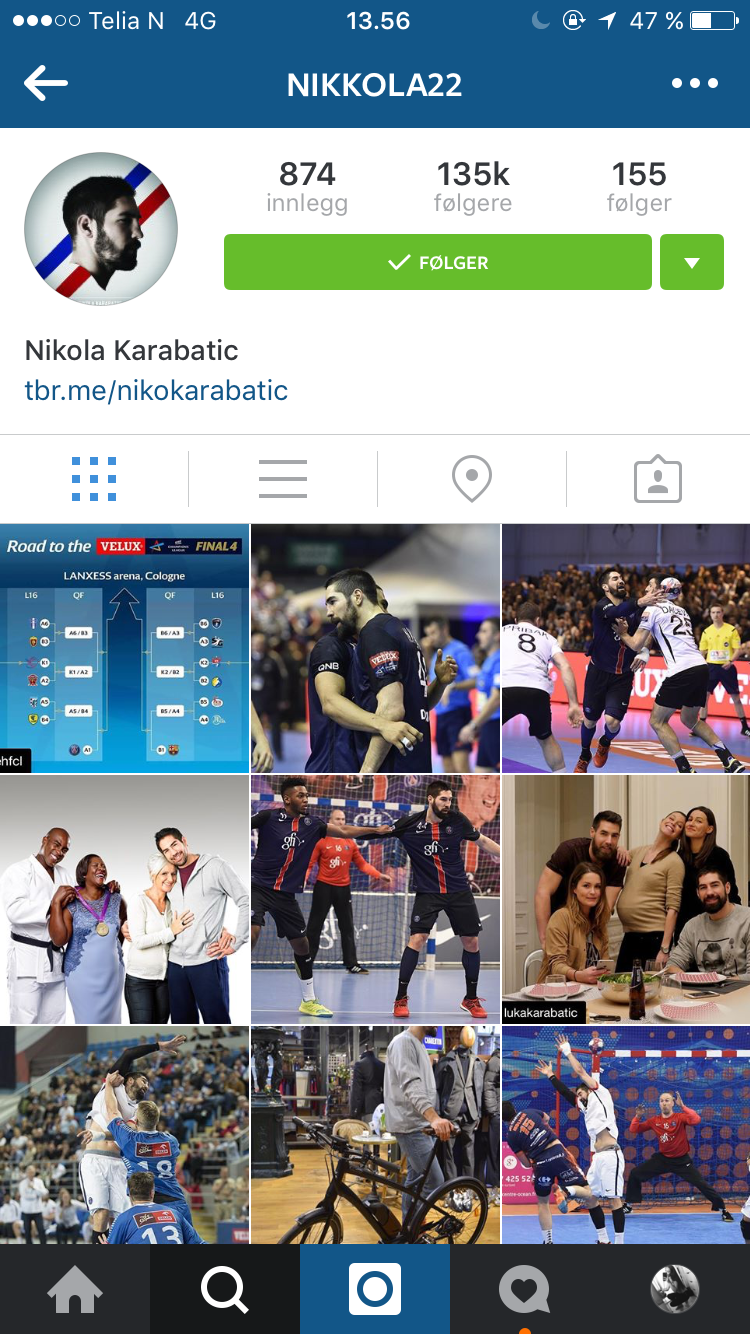Open the search and explore tab
The width and height of the screenshot is (750, 1334).
point(225,1290)
